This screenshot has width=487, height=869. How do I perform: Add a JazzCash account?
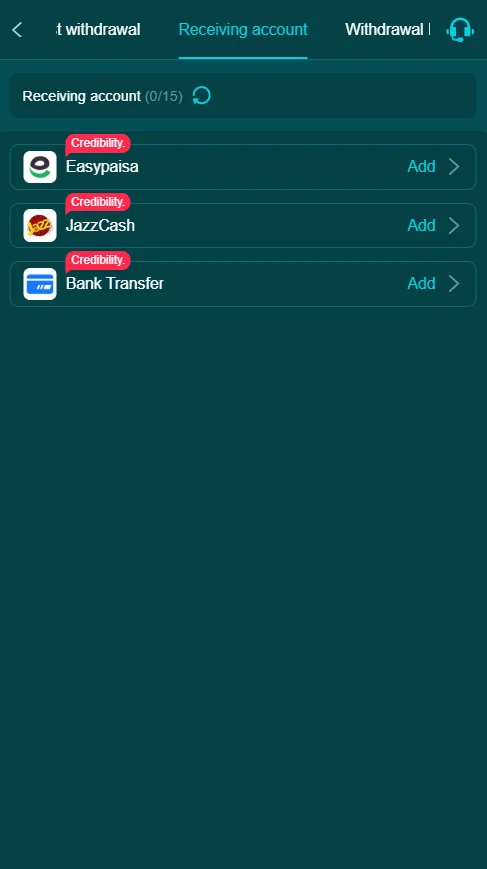(243, 226)
